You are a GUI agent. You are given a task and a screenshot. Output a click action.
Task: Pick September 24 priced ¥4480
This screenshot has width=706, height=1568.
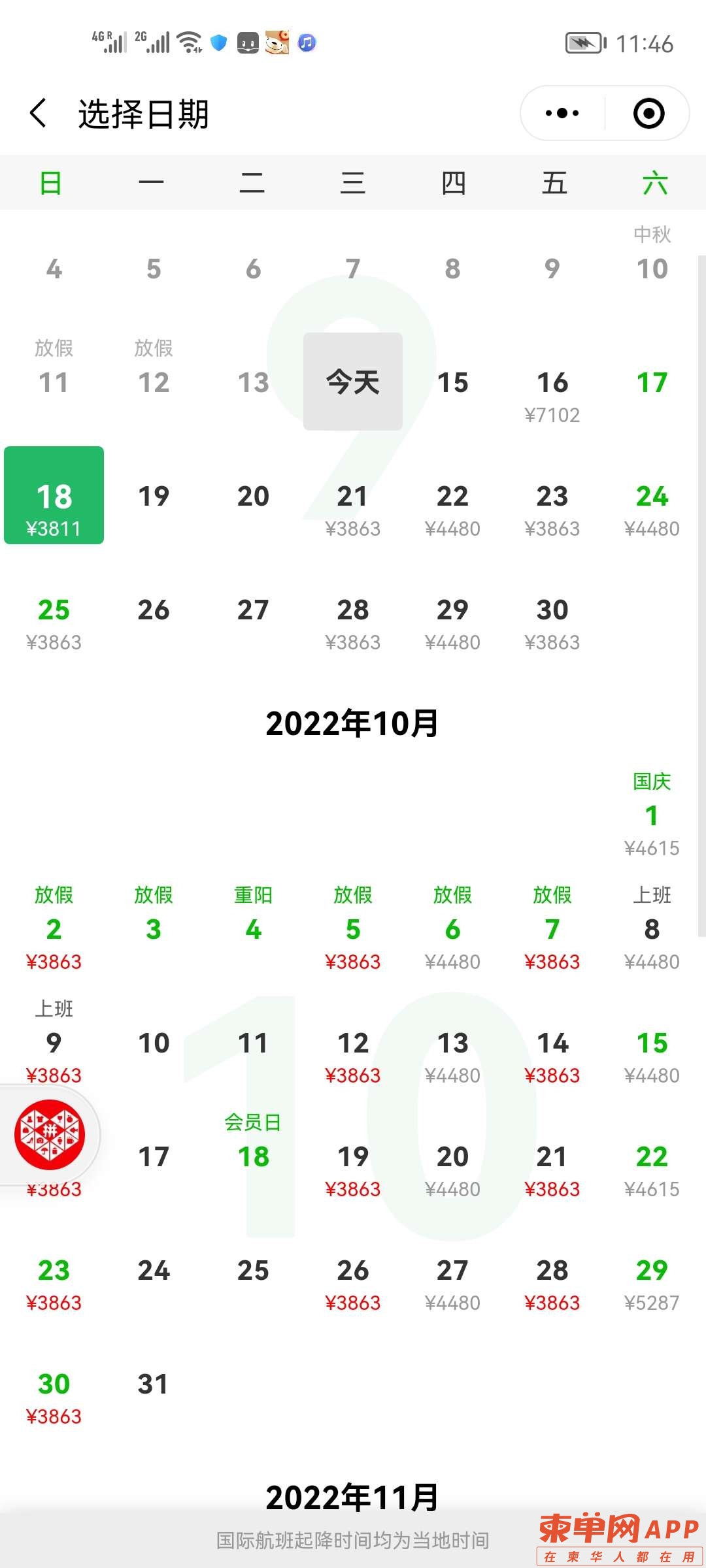coord(652,508)
